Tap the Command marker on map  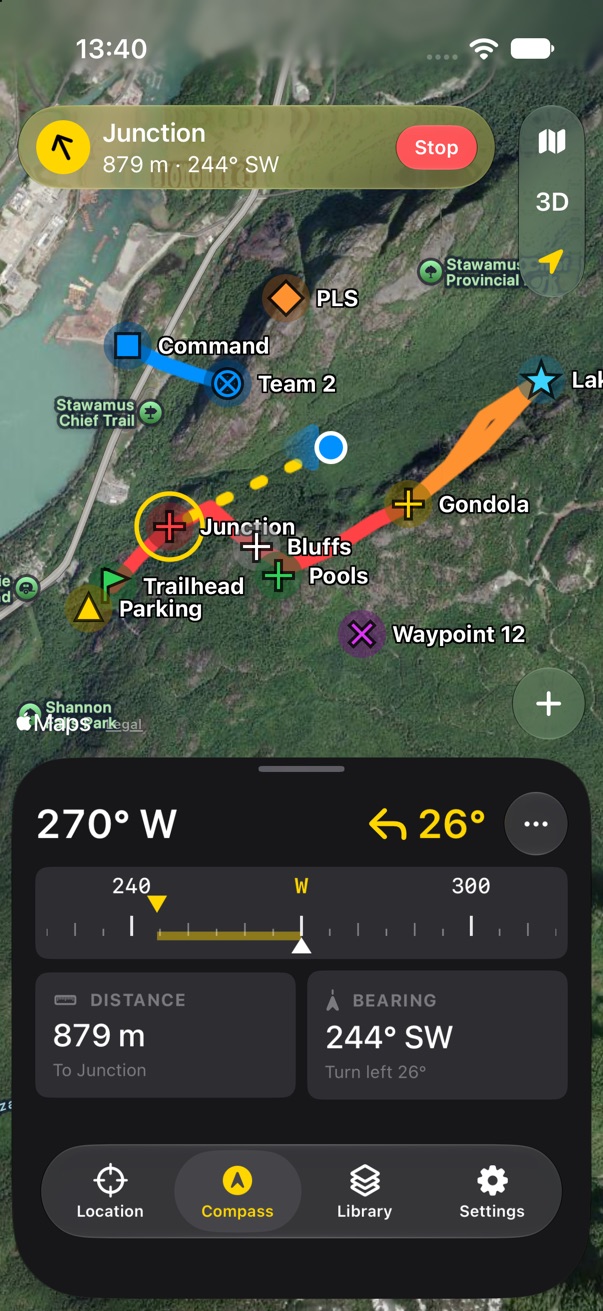pyautogui.click(x=127, y=346)
